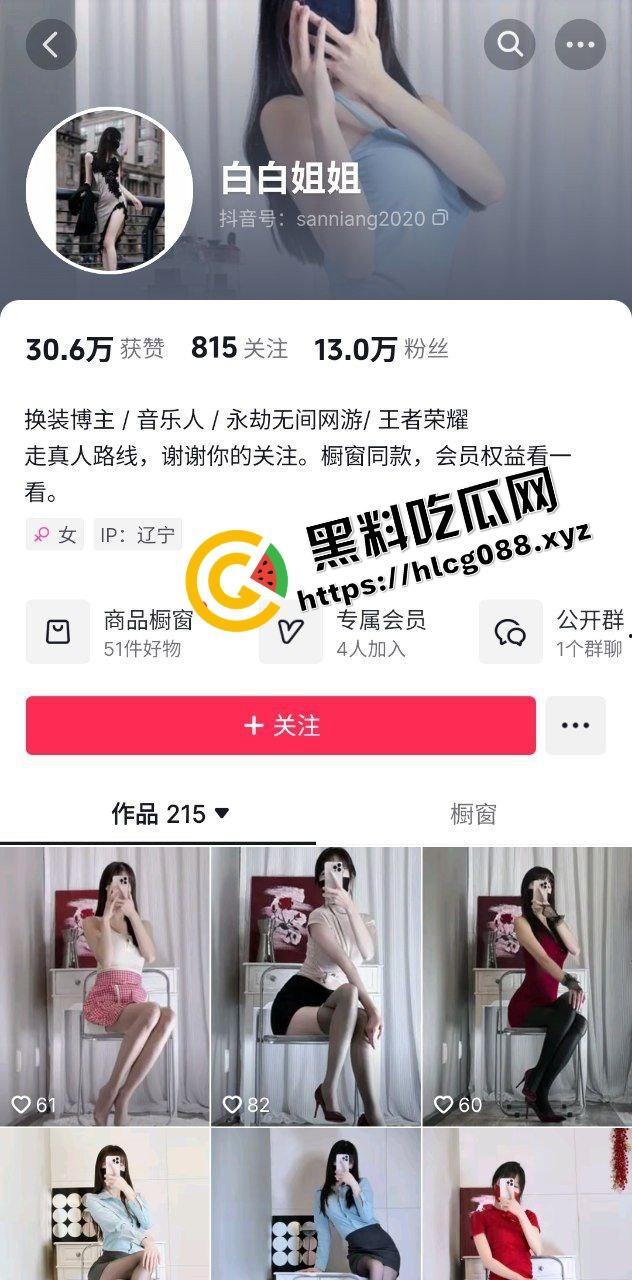632x1280 pixels.
Task: Open more options next to the 关注 button
Action: coord(575,725)
